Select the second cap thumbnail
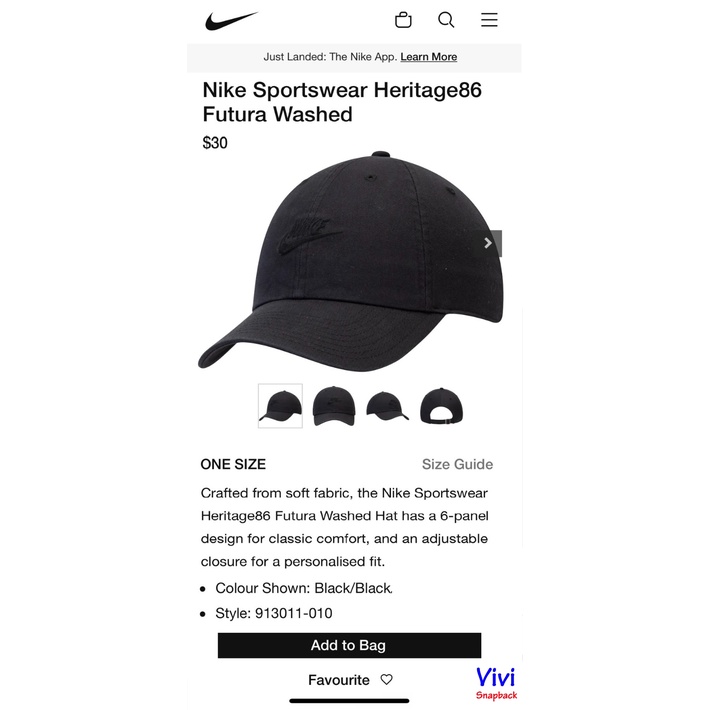This screenshot has height=710, width=710. [333, 406]
